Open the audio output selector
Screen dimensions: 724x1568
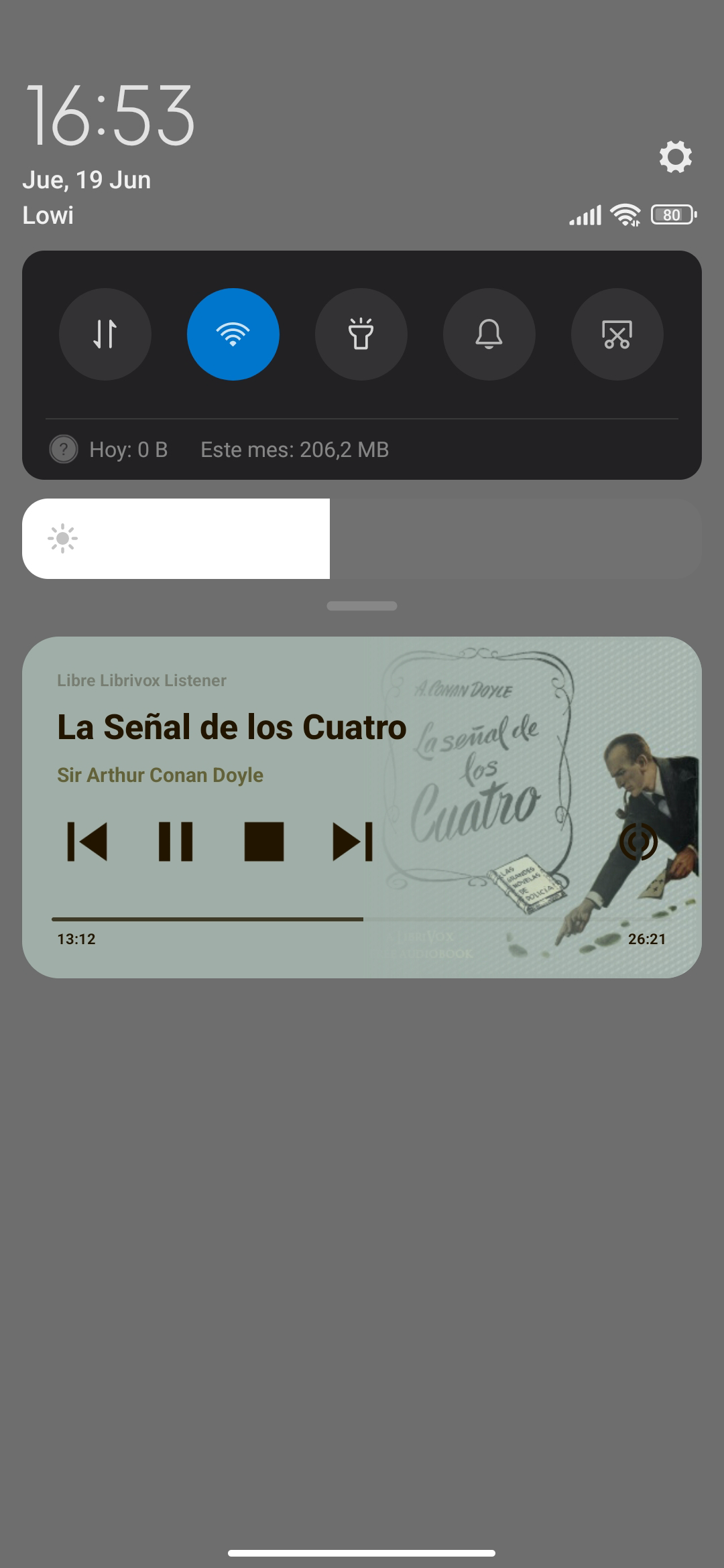point(638,842)
